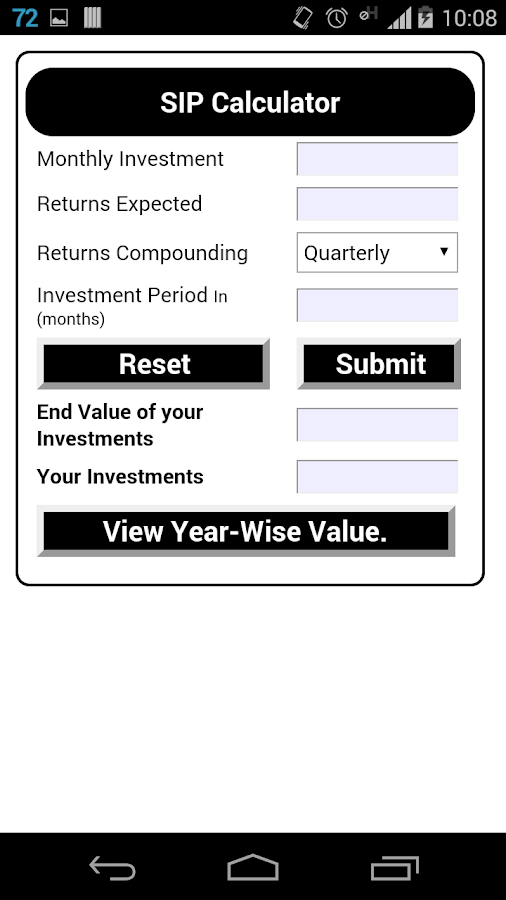This screenshot has height=900, width=506.
Task: Open View Year-Wise Value
Action: [x=246, y=531]
